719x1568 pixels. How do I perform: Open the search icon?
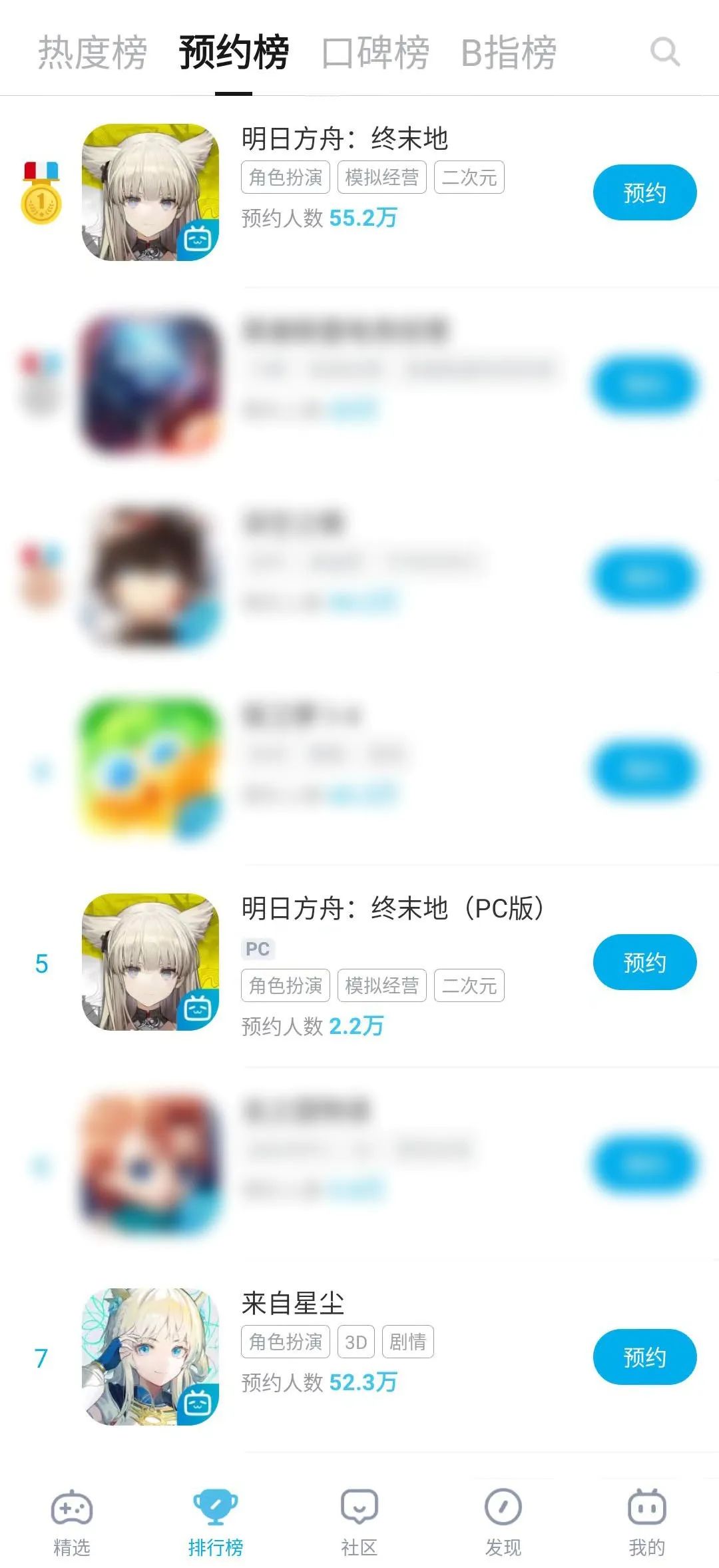[664, 52]
